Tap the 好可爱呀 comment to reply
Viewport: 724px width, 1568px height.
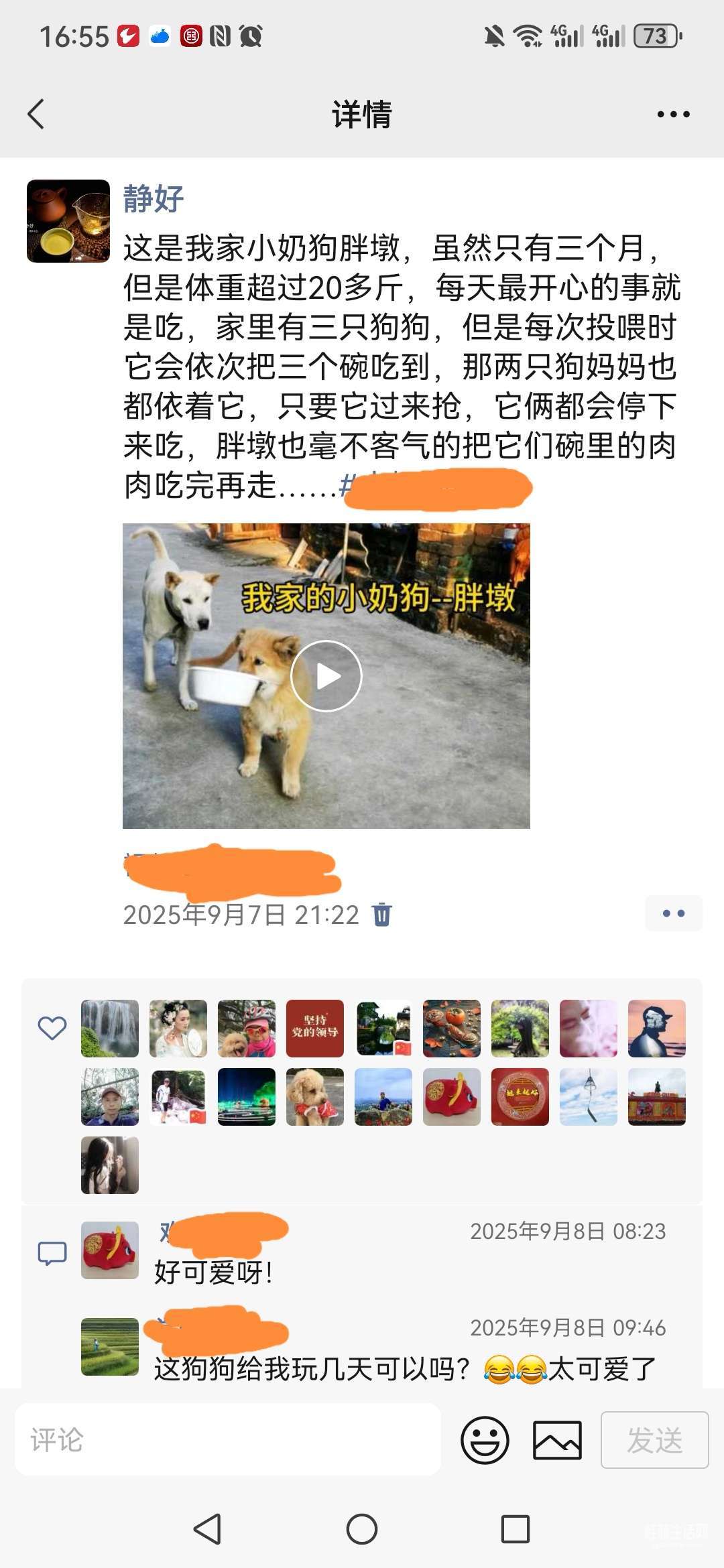[x=213, y=1272]
